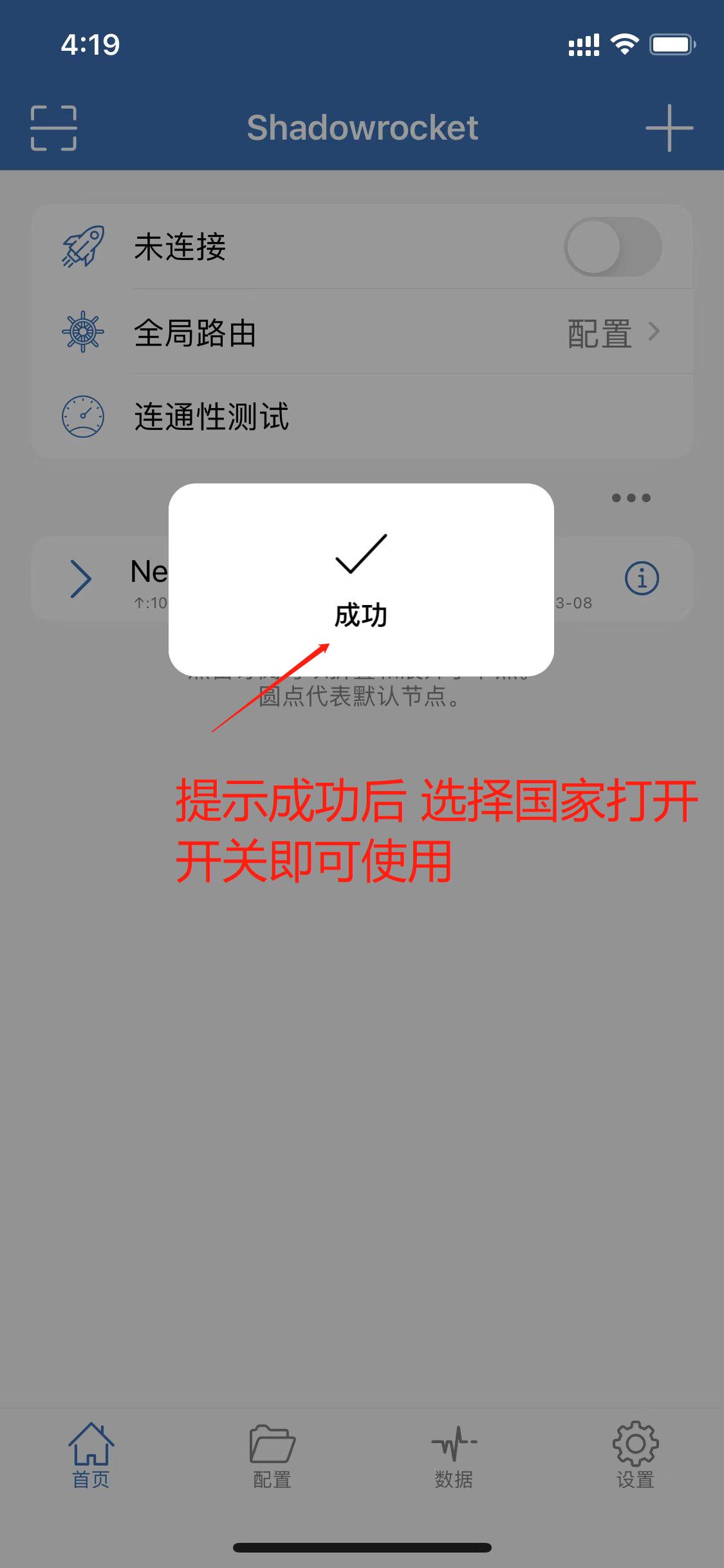The image size is (724, 1568).
Task: Switch to the 设置 tab
Action: coord(635,1456)
